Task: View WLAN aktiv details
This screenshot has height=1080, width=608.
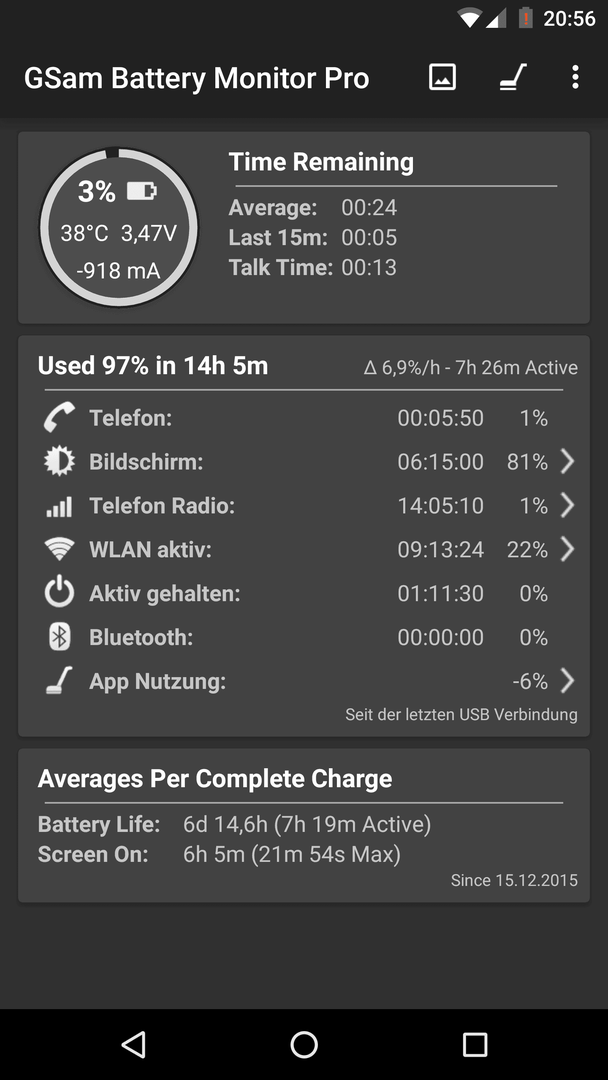Action: [308, 550]
